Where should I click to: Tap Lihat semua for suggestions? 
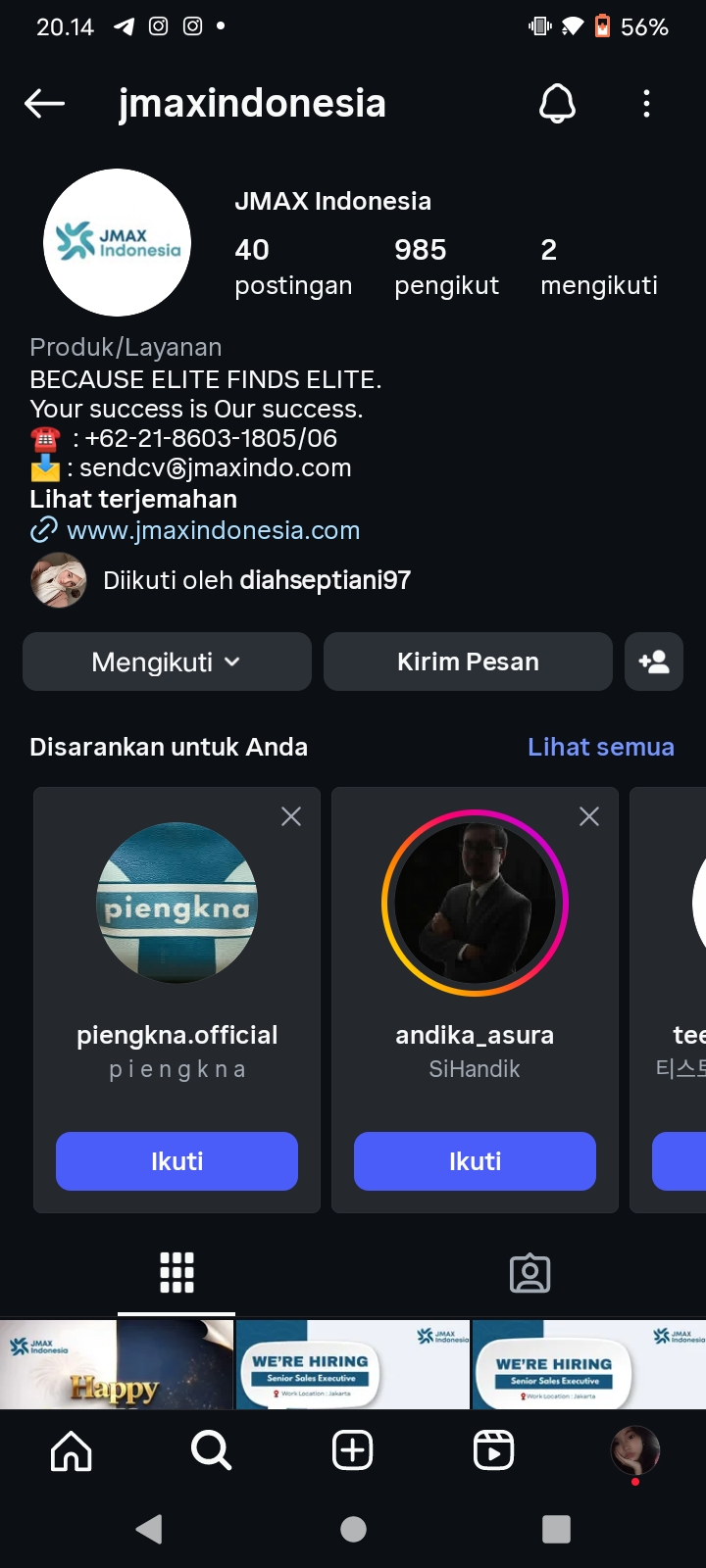point(600,747)
